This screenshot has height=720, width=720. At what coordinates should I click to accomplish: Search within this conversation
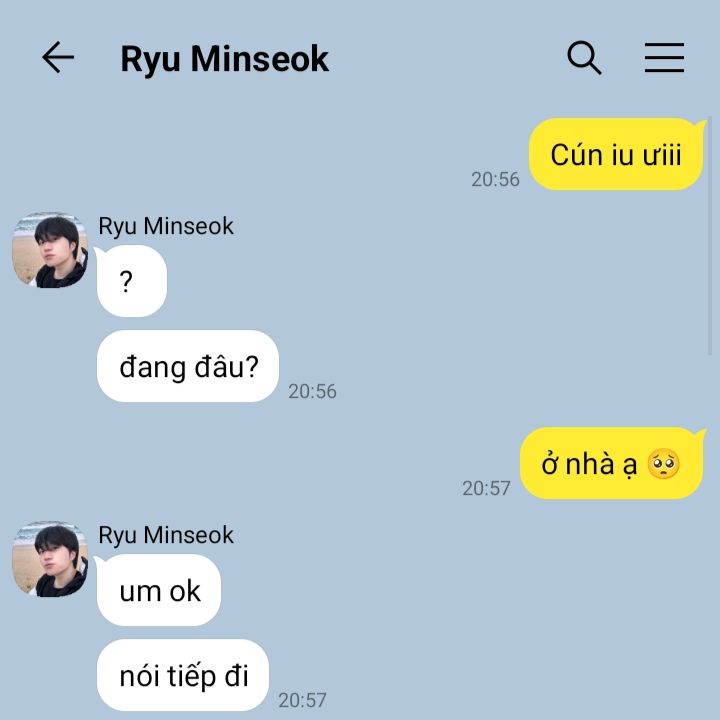(584, 58)
